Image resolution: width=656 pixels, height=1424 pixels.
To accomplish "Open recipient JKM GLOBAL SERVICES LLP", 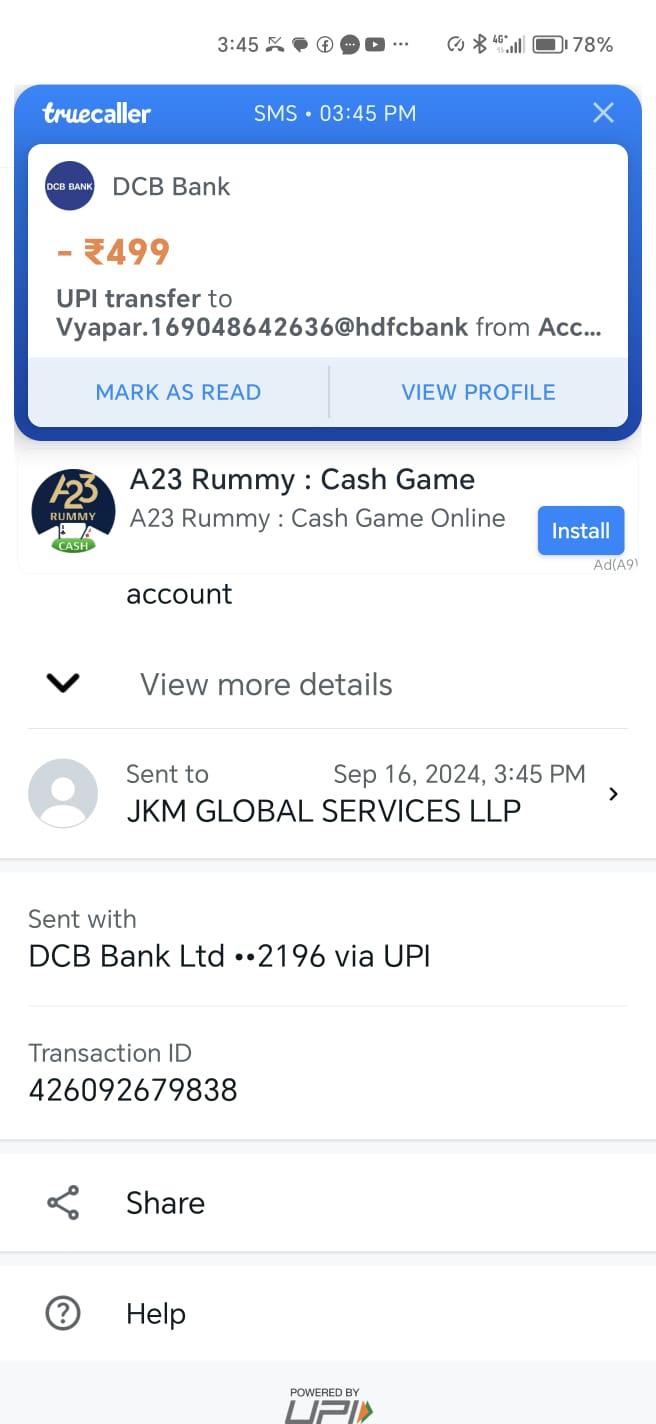I will click(x=328, y=793).
